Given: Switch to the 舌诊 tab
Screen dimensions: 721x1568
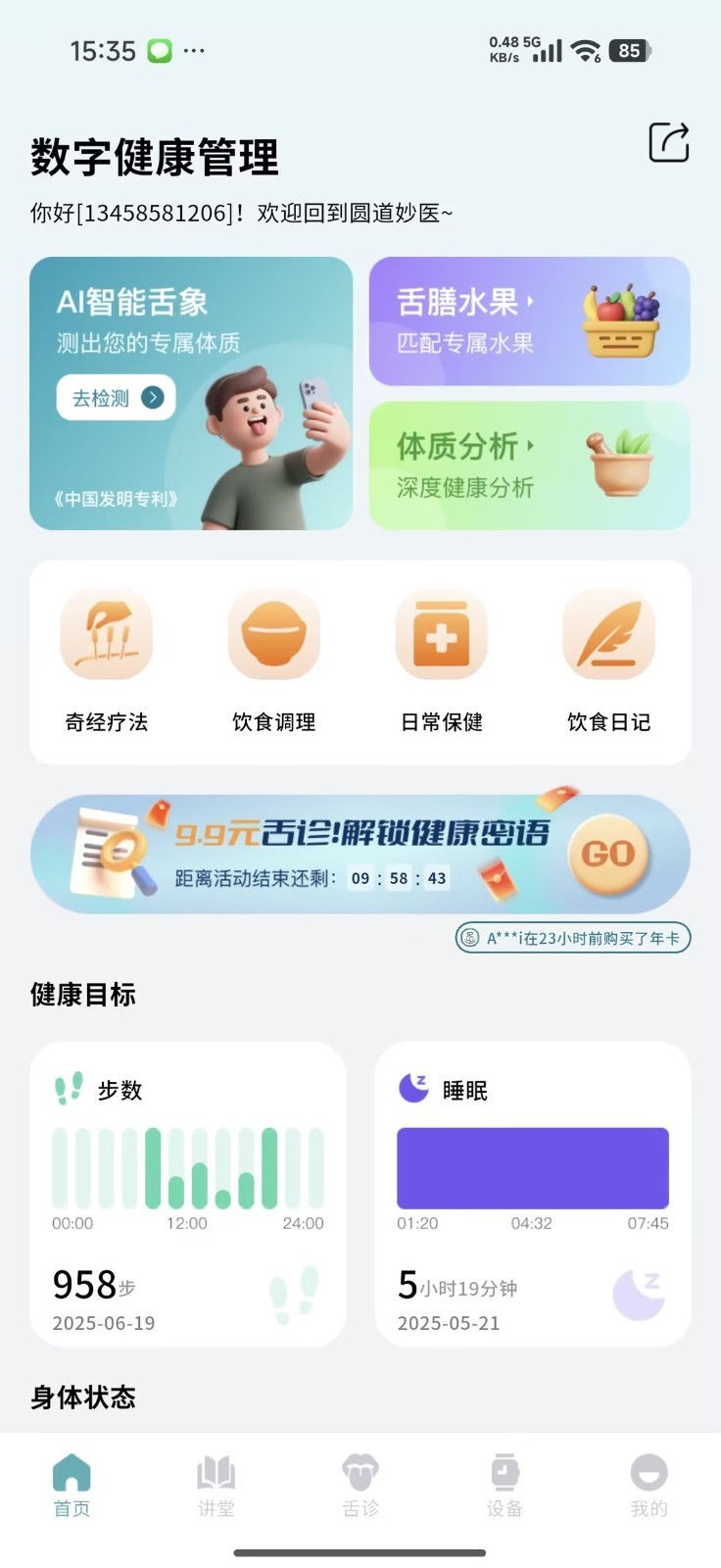Looking at the screenshot, I should pos(360,1486).
